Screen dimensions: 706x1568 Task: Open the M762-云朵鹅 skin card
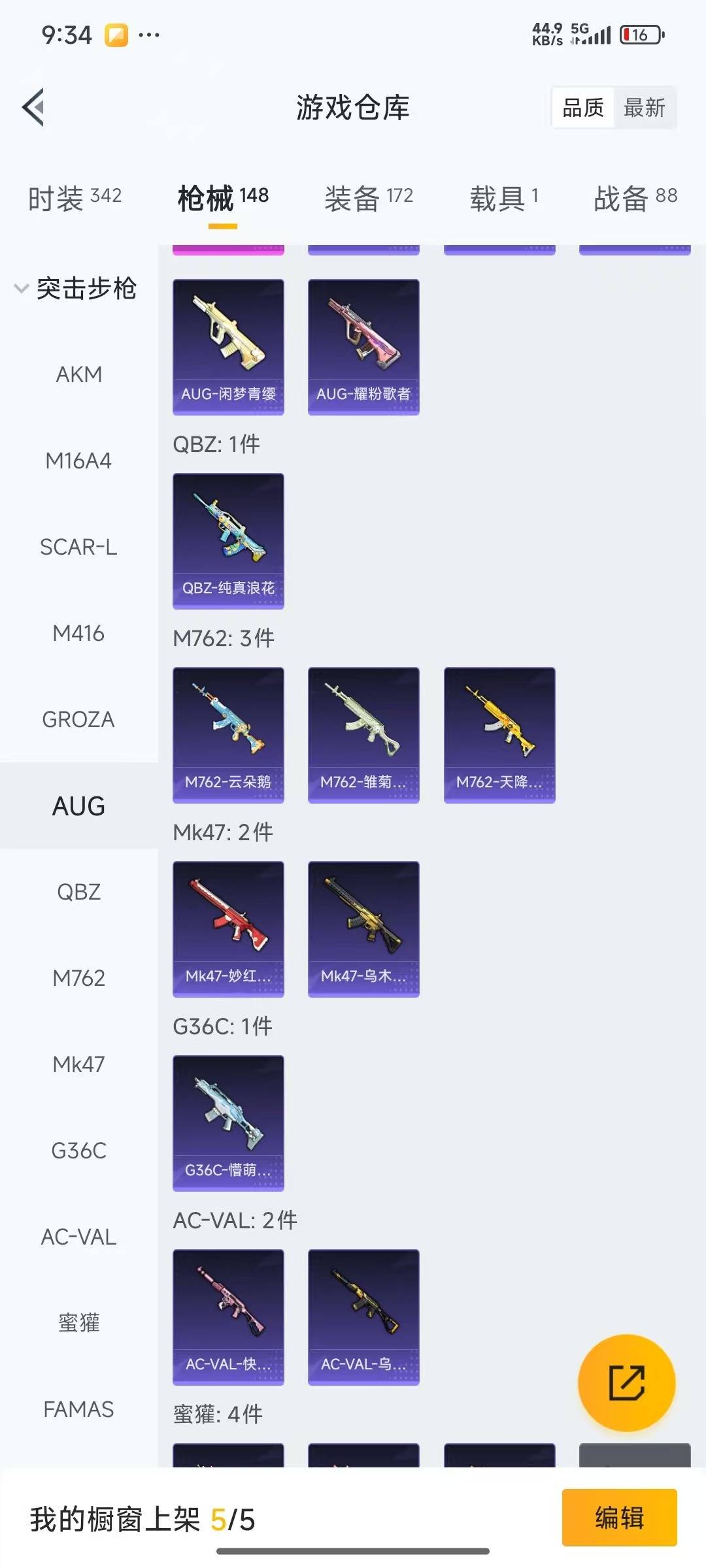coord(228,734)
